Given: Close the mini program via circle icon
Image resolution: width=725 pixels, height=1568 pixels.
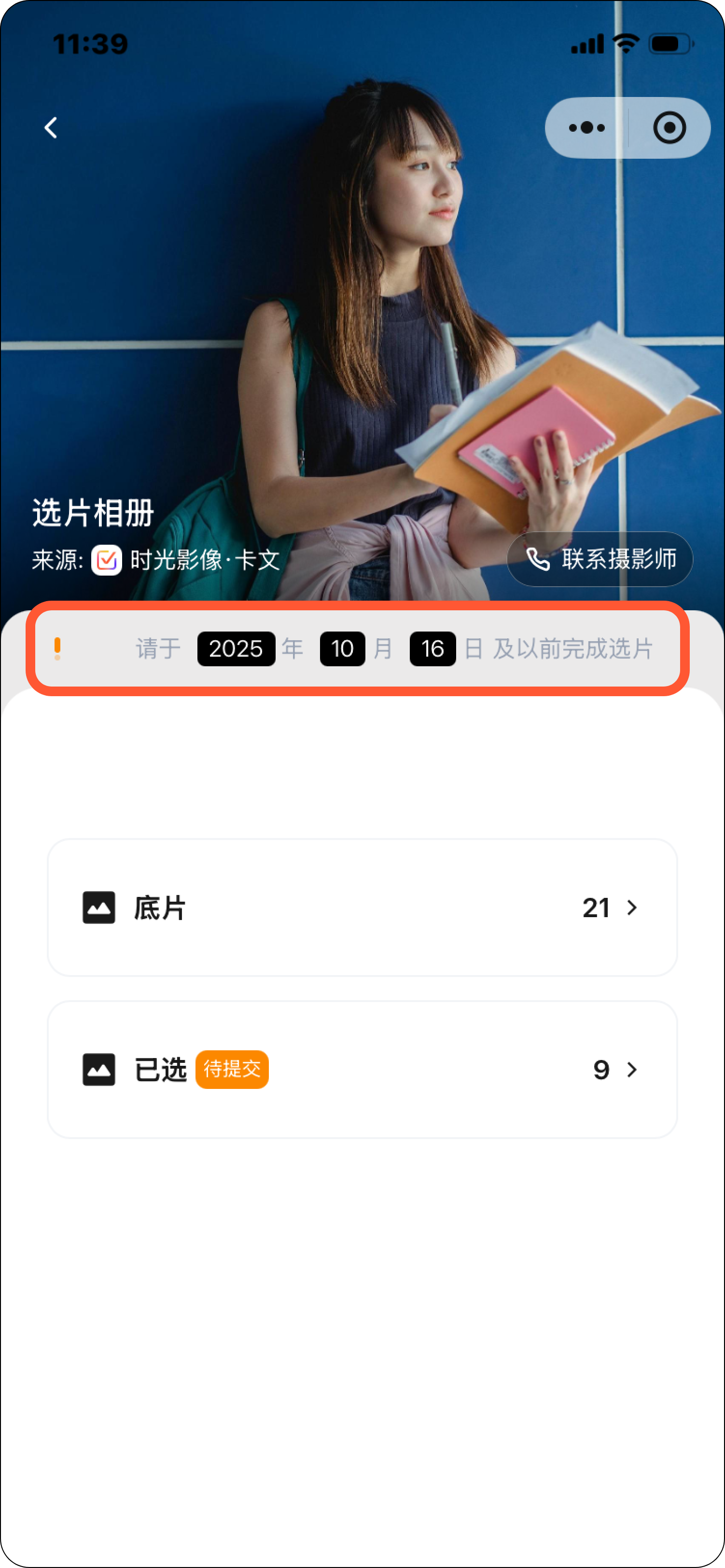Looking at the screenshot, I should [x=669, y=128].
